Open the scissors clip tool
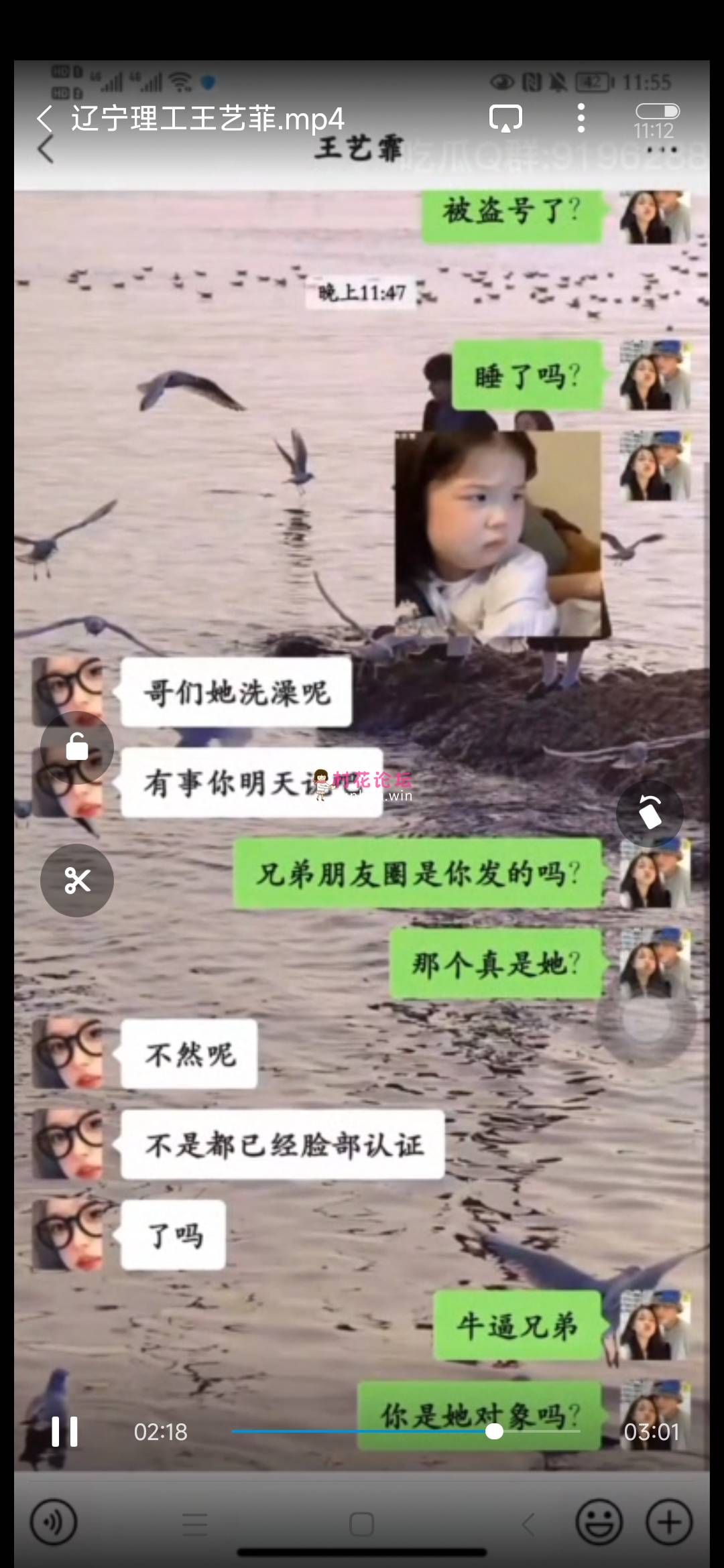This screenshot has height=1568, width=724. point(77,880)
